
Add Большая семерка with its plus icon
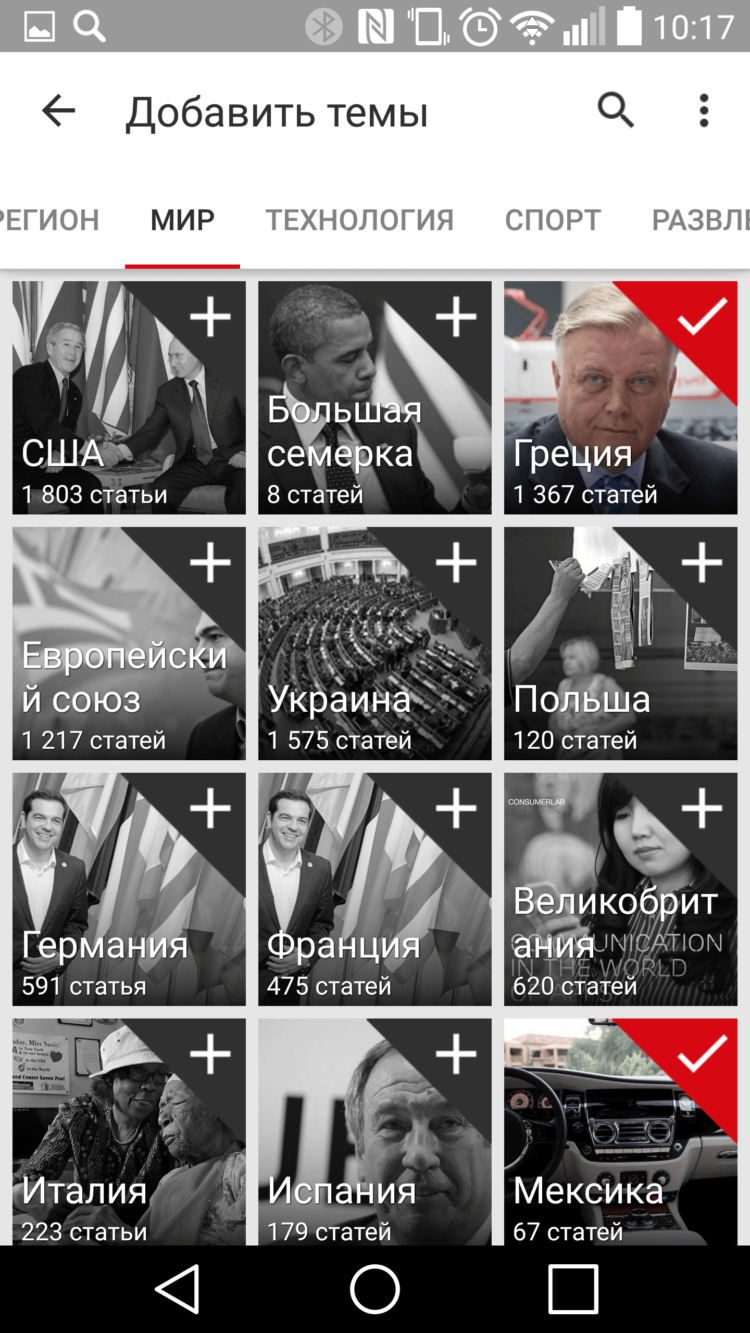tap(456, 316)
